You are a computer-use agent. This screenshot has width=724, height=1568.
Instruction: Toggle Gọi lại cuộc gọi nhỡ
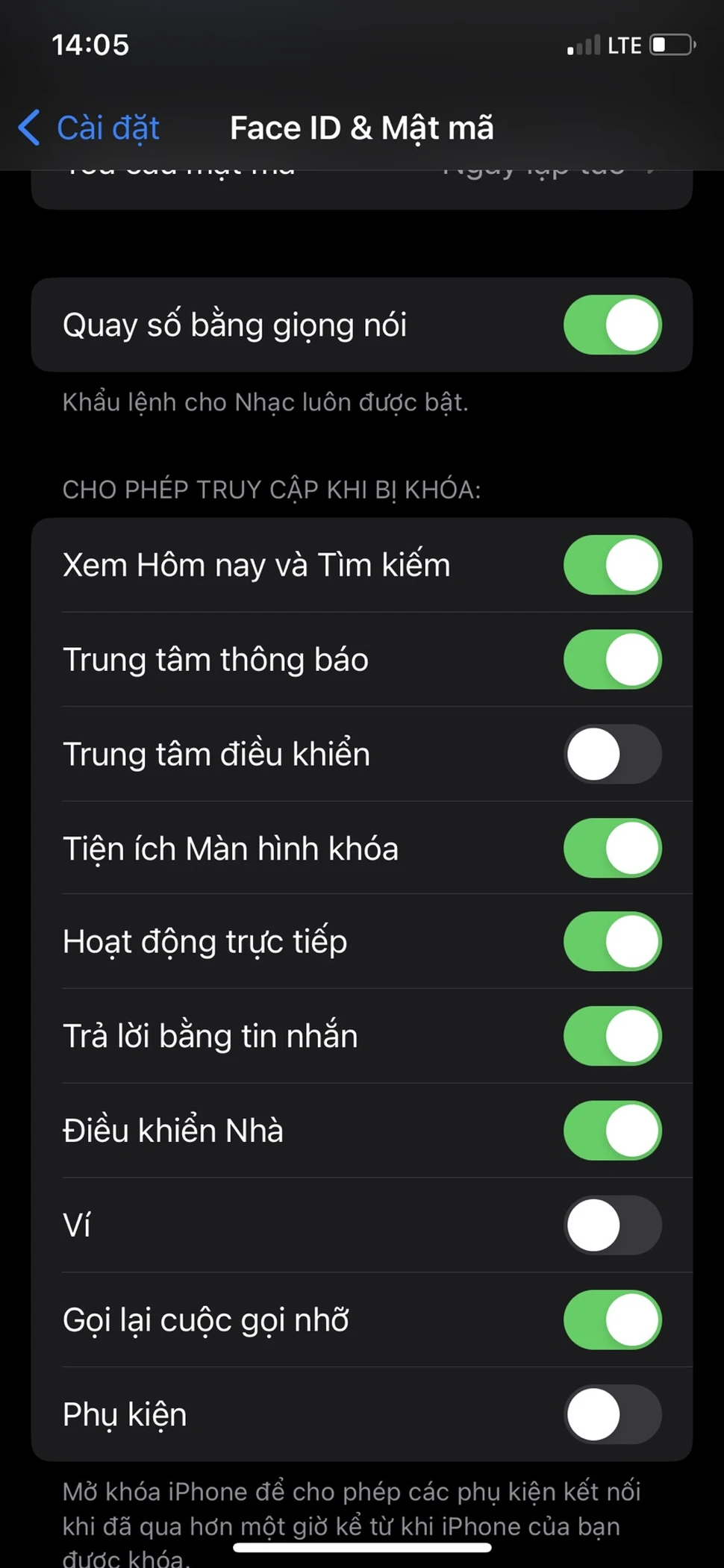[x=612, y=1319]
